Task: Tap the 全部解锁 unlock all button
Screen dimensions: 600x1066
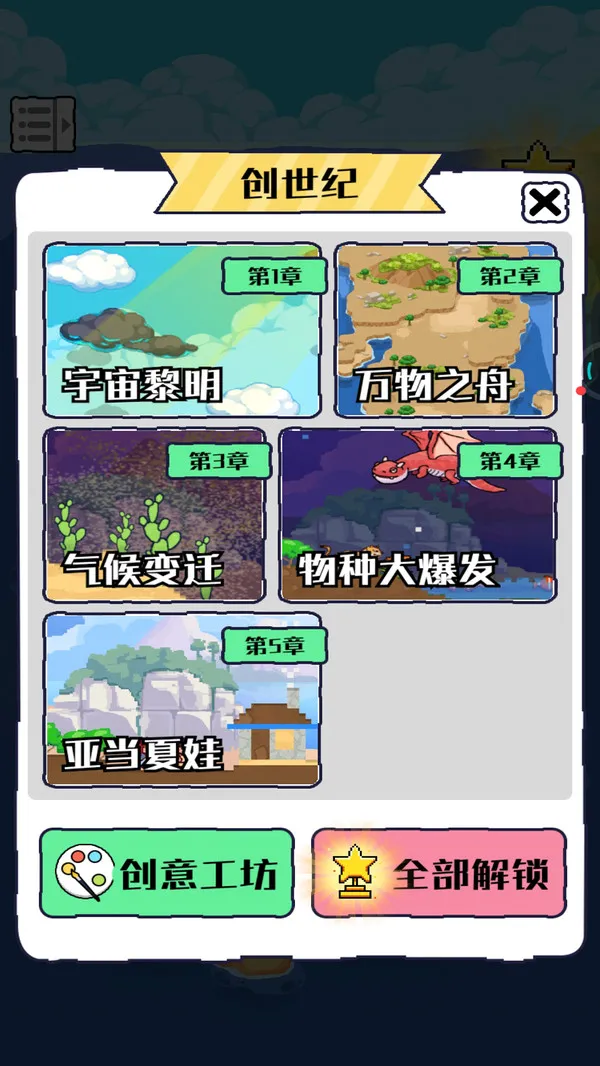Action: tap(439, 873)
